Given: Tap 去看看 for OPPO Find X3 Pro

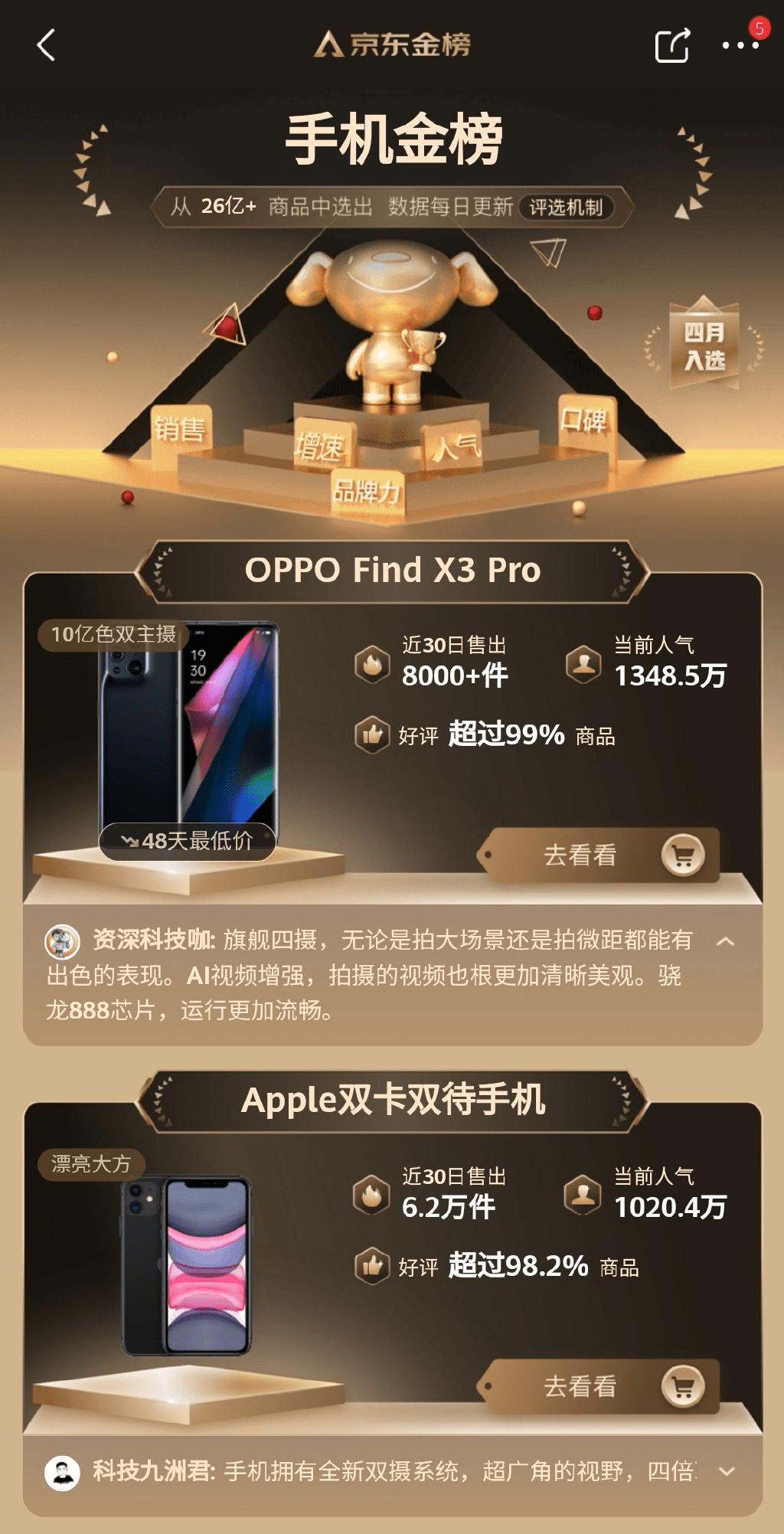Looking at the screenshot, I should [599, 855].
